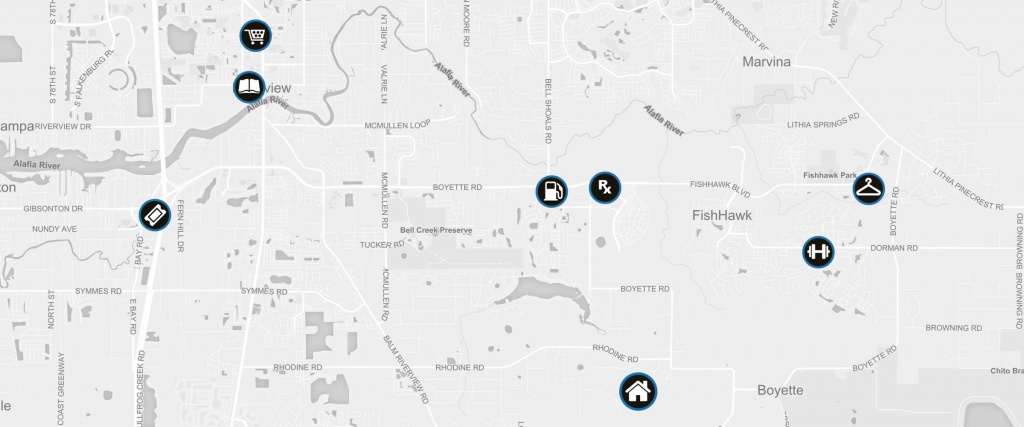Tap the gym dumbbell marker on Dorman Rd
The height and width of the screenshot is (427, 1024).
[817, 251]
